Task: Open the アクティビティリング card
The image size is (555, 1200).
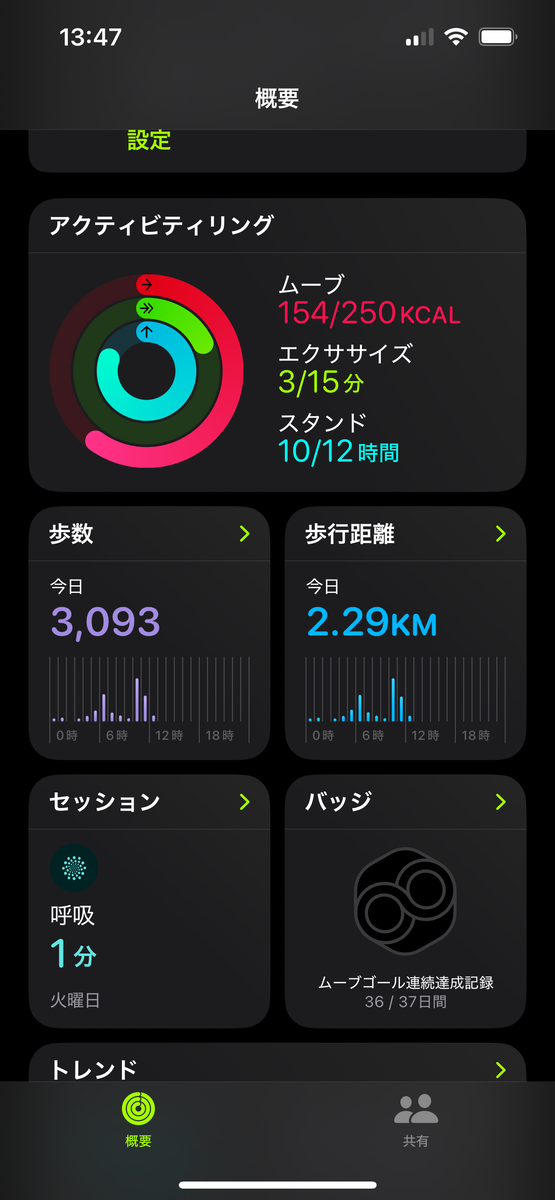Action: pos(277,345)
